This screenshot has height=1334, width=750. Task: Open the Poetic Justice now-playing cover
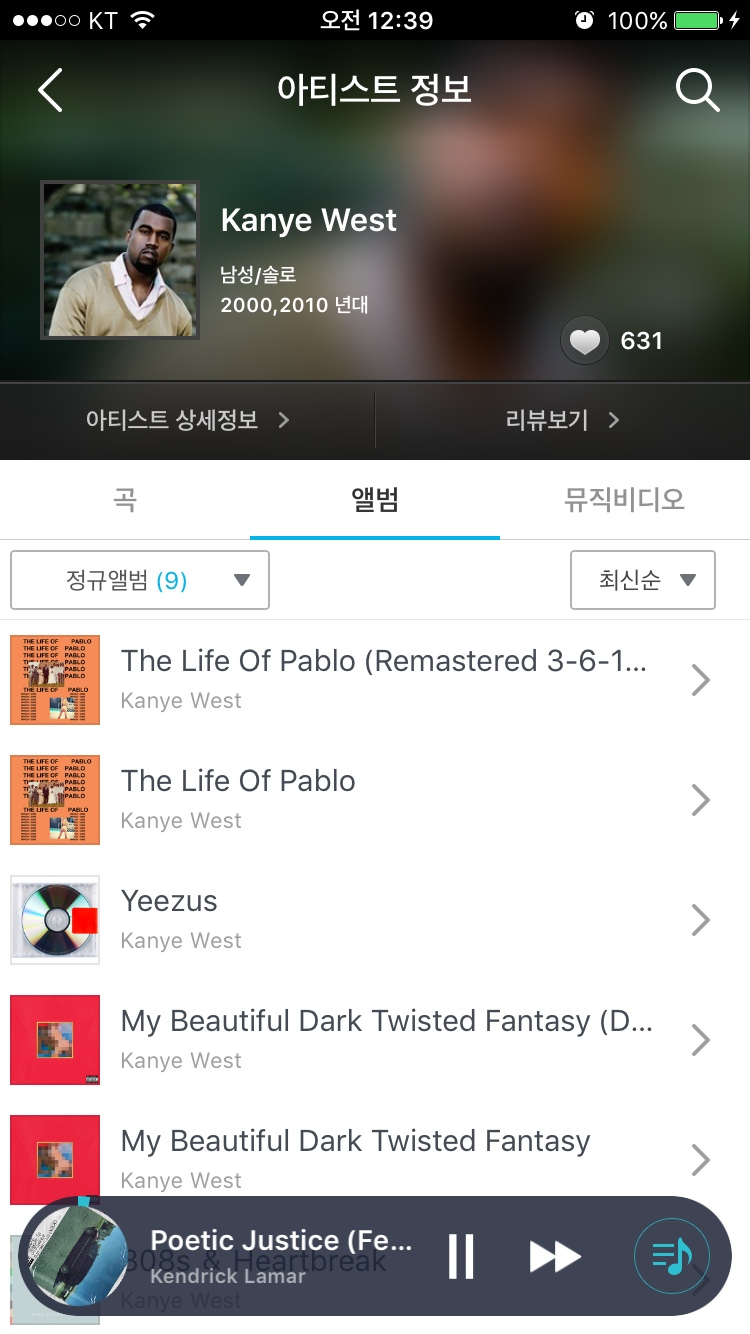[x=78, y=1256]
